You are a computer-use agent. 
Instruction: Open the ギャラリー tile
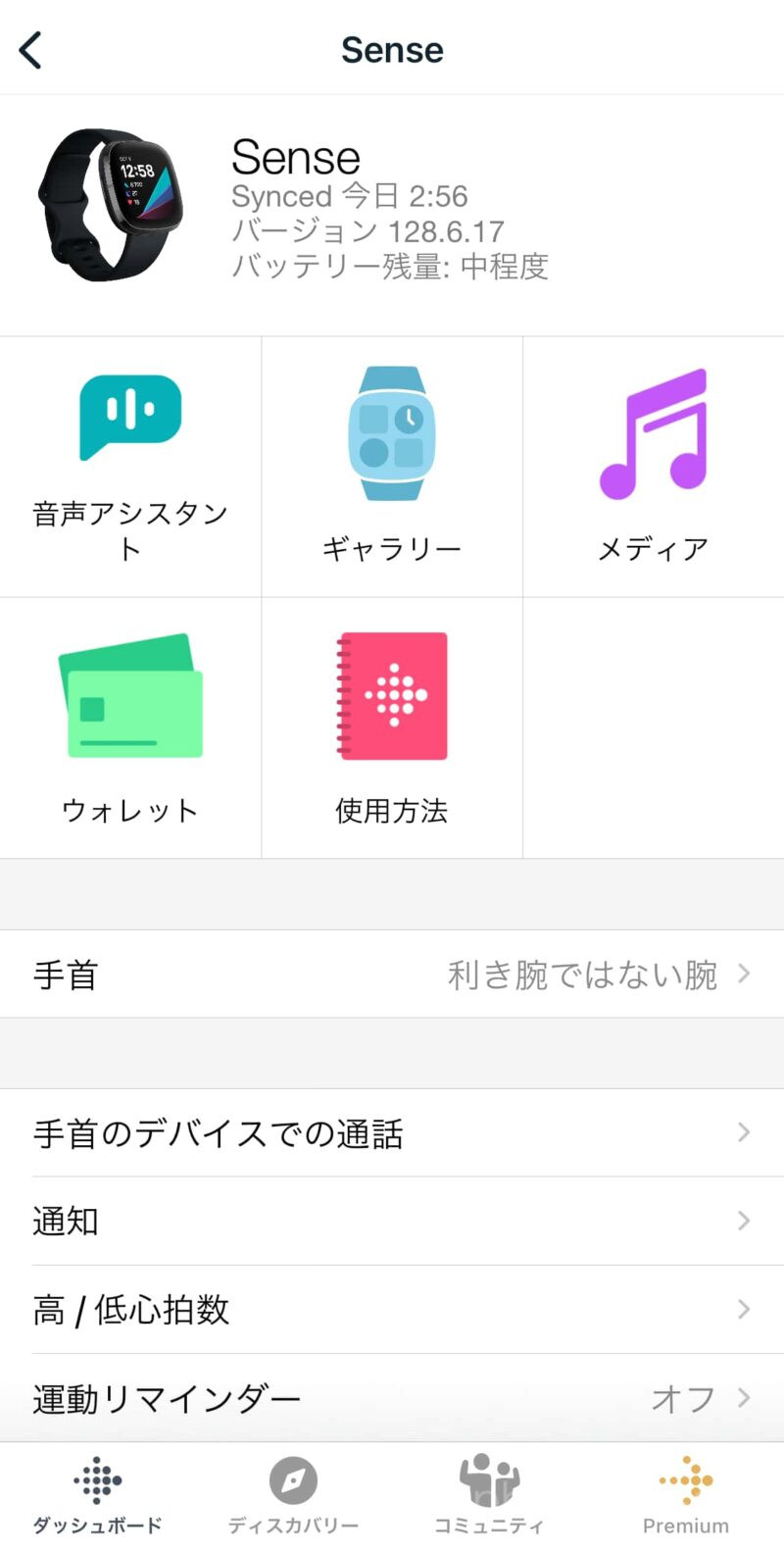392,467
